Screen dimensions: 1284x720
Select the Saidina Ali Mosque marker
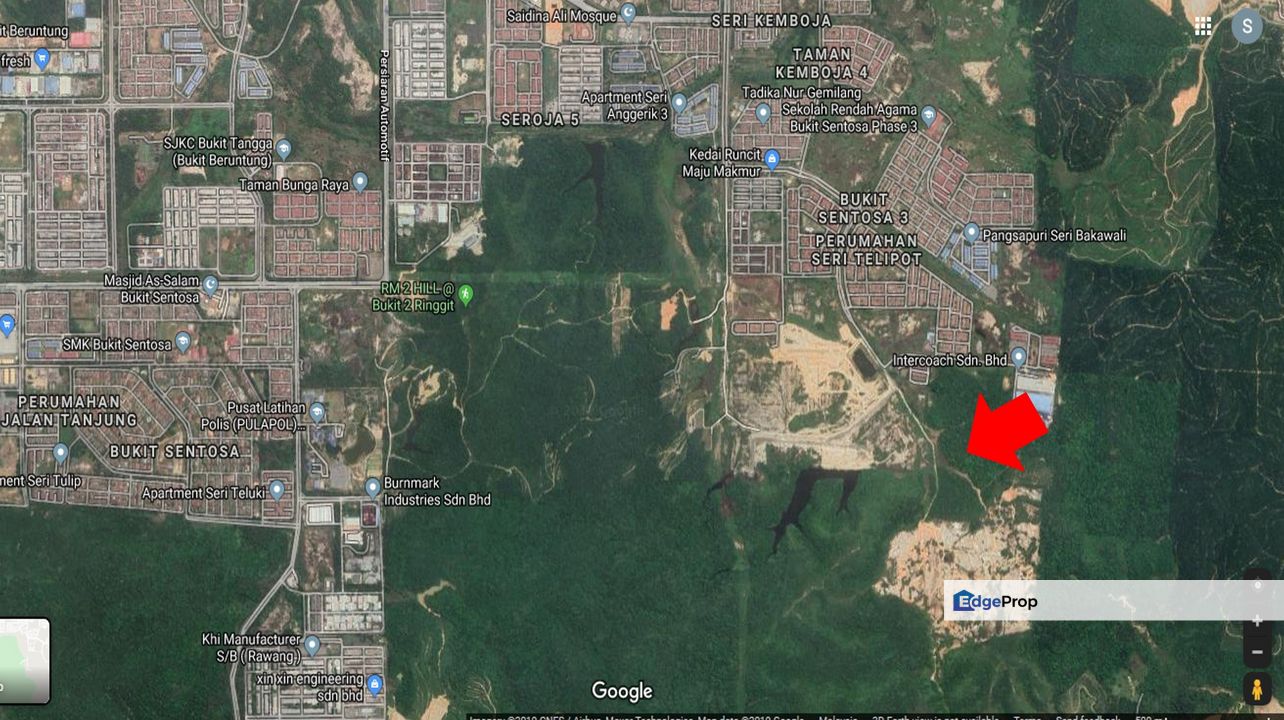[628, 13]
